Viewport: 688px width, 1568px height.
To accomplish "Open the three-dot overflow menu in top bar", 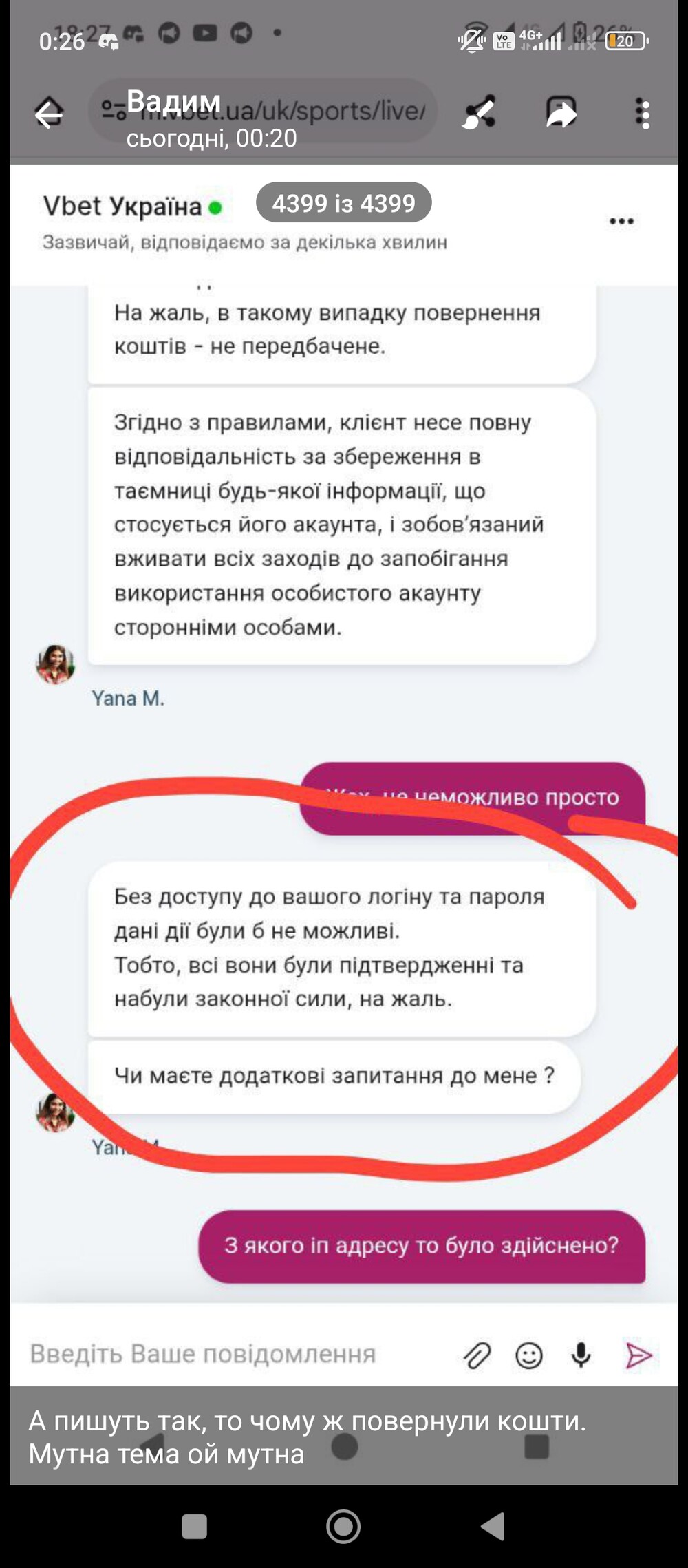I will click(643, 114).
